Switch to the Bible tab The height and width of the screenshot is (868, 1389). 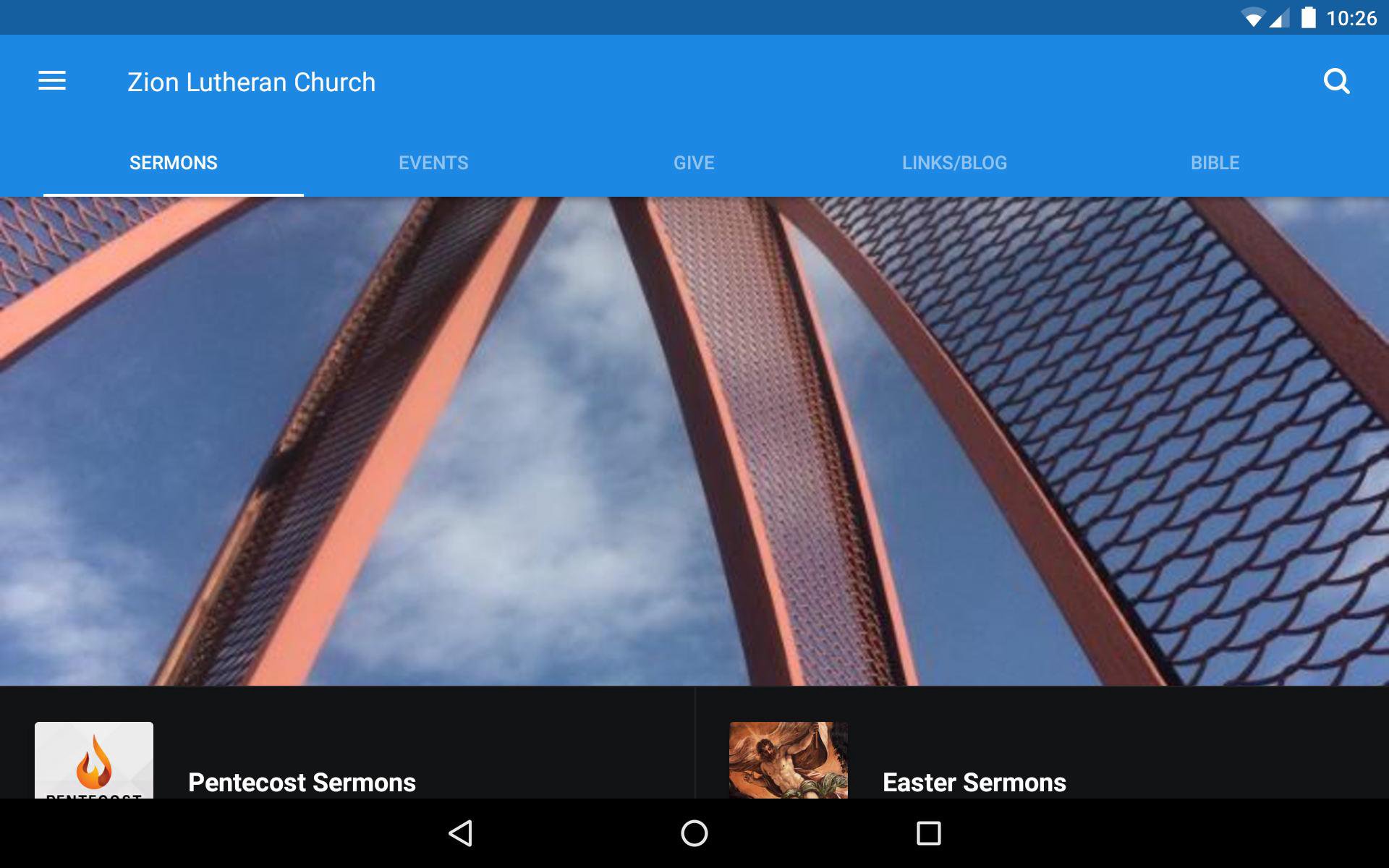coord(1215,163)
